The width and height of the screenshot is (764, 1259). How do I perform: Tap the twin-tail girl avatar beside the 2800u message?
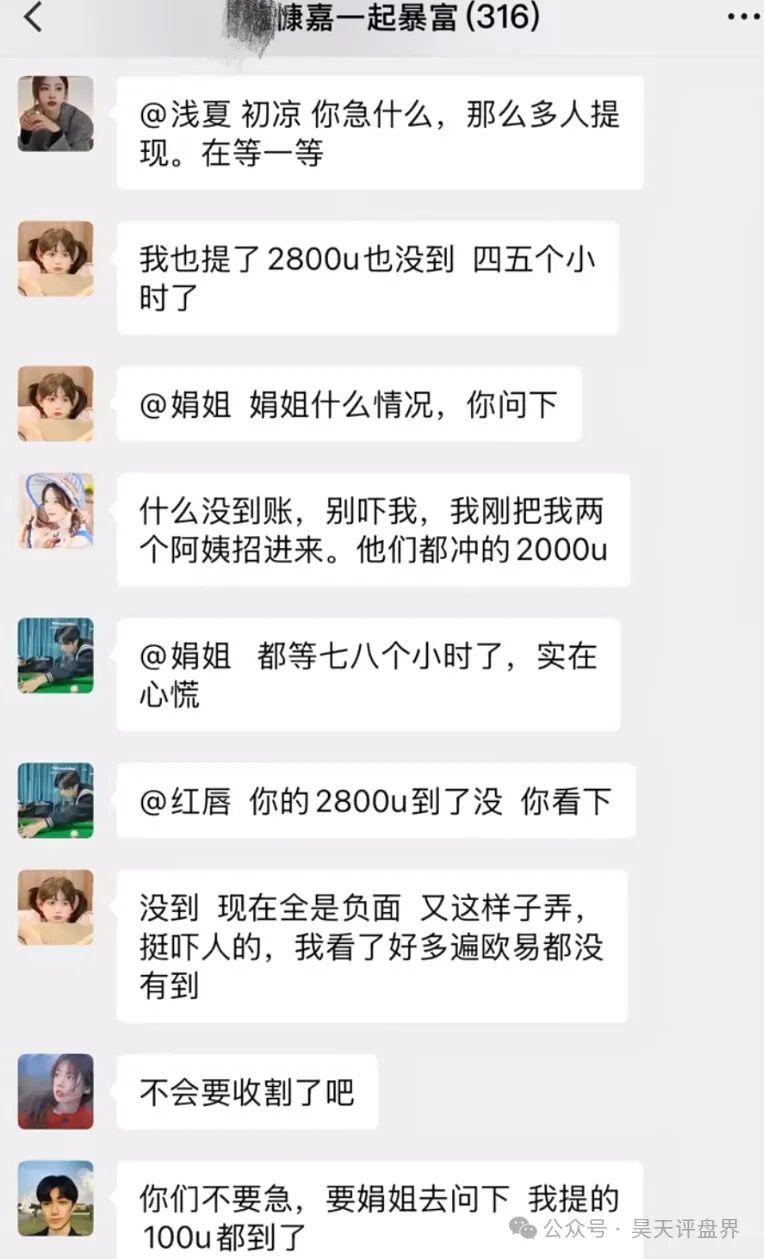pos(55,258)
